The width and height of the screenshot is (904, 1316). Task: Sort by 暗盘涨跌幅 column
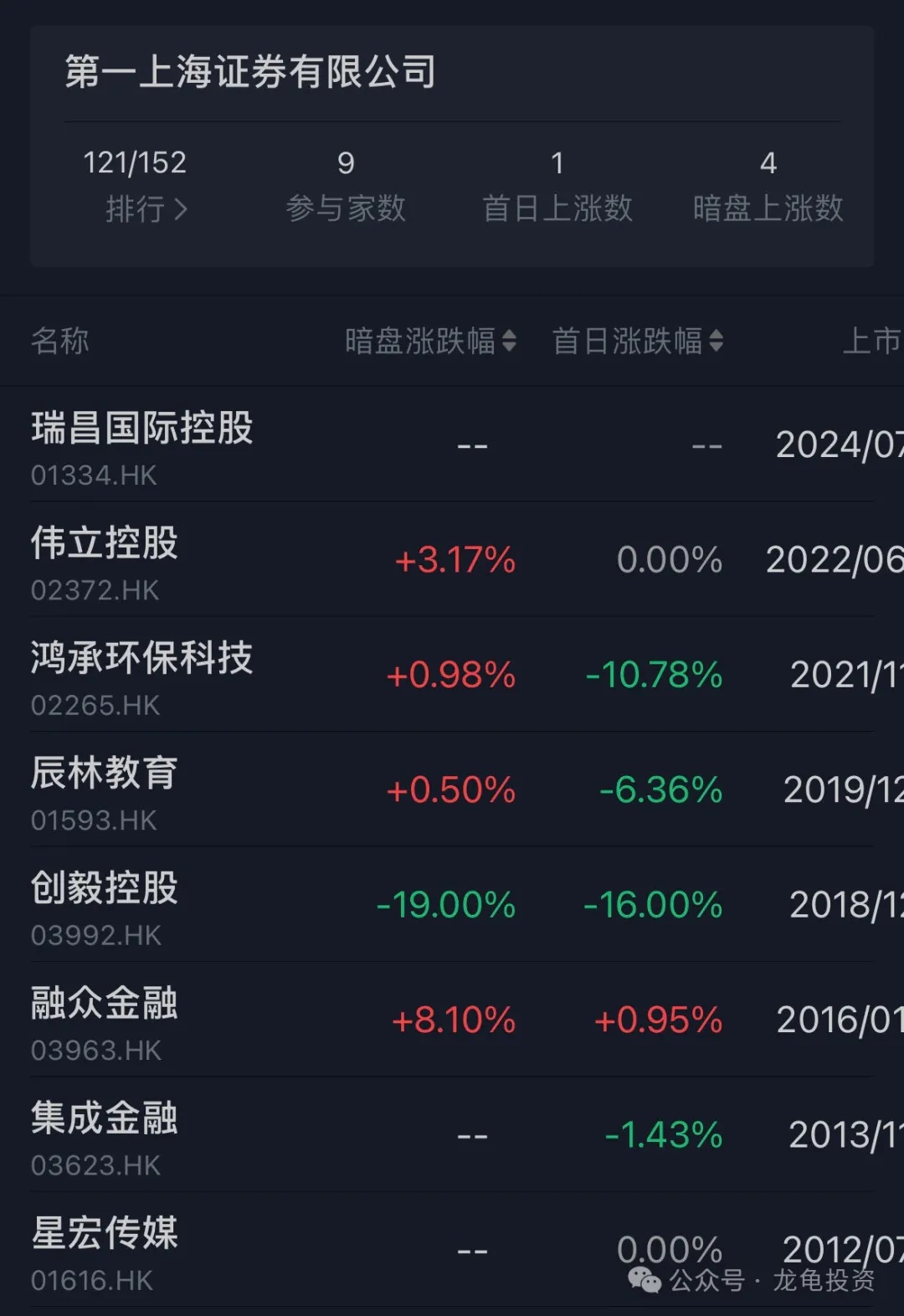(x=430, y=341)
